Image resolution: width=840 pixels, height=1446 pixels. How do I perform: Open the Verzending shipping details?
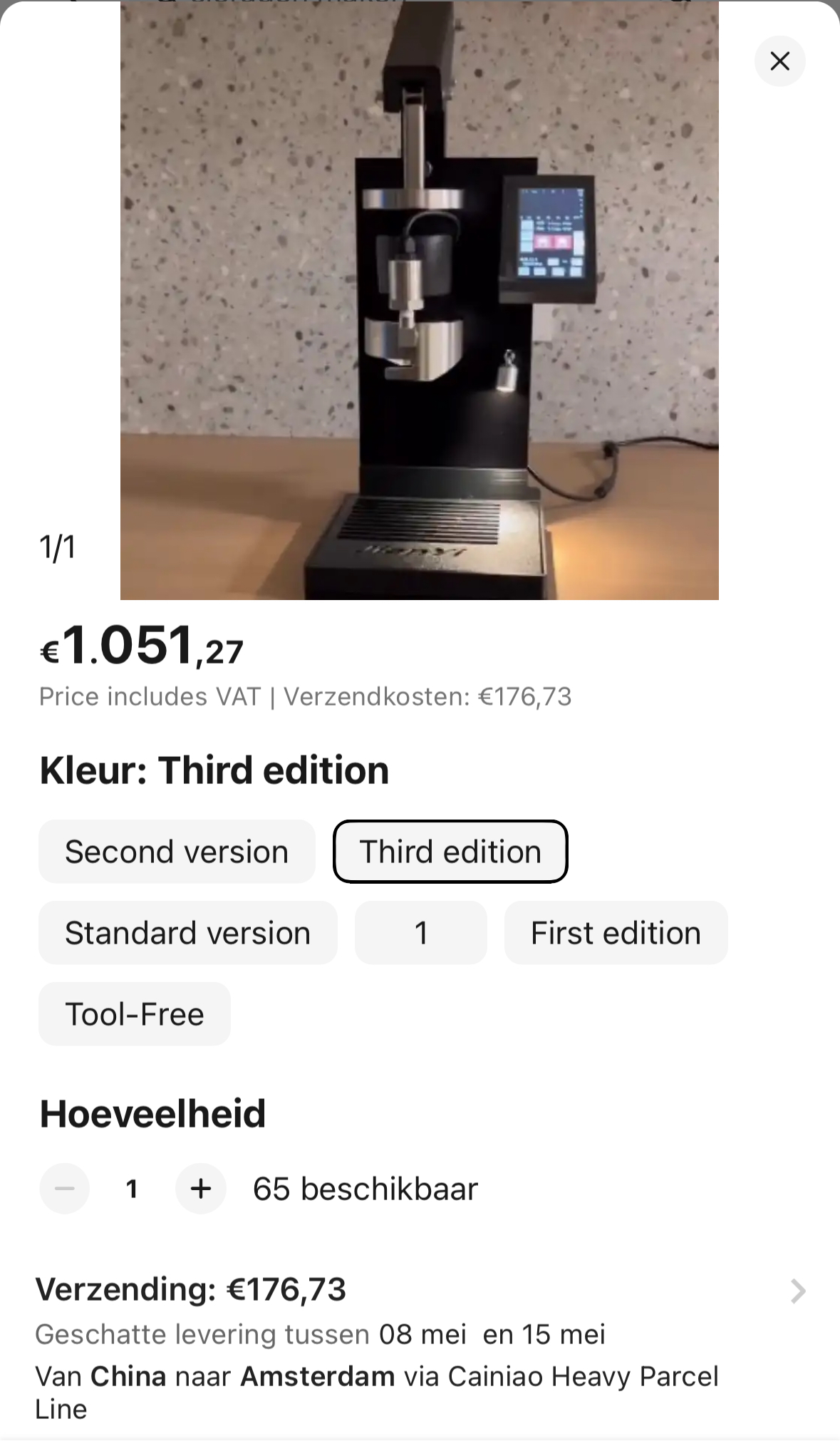pyautogui.click(x=797, y=1291)
